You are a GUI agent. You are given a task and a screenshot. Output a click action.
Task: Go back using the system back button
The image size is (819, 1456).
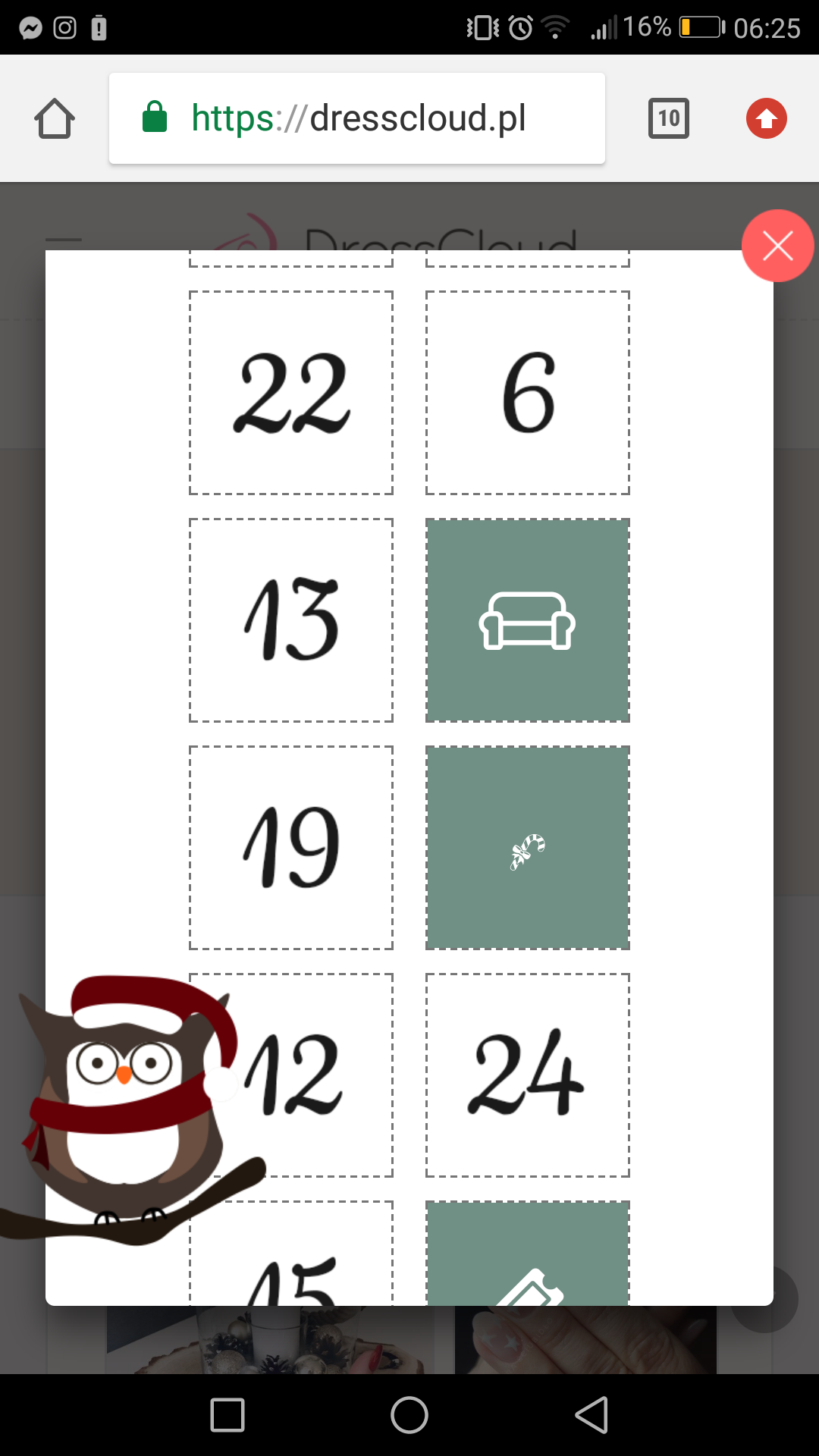coord(592,1415)
